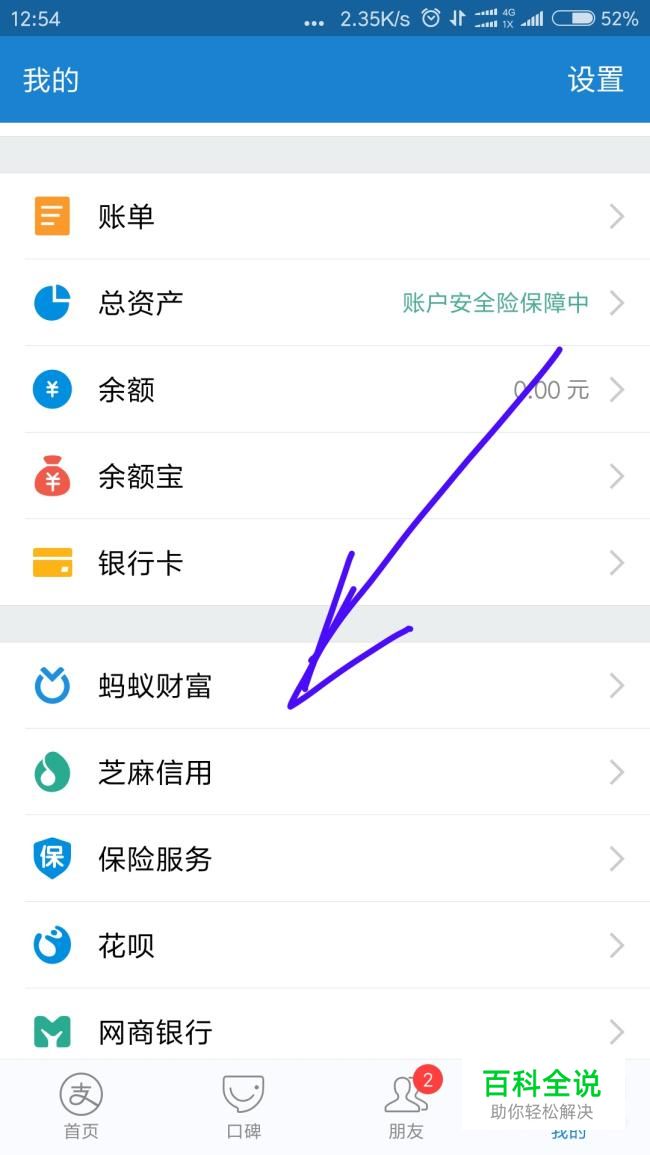This screenshot has width=650, height=1155.
Task: Switch to the 首页 tab
Action: coord(81,1106)
